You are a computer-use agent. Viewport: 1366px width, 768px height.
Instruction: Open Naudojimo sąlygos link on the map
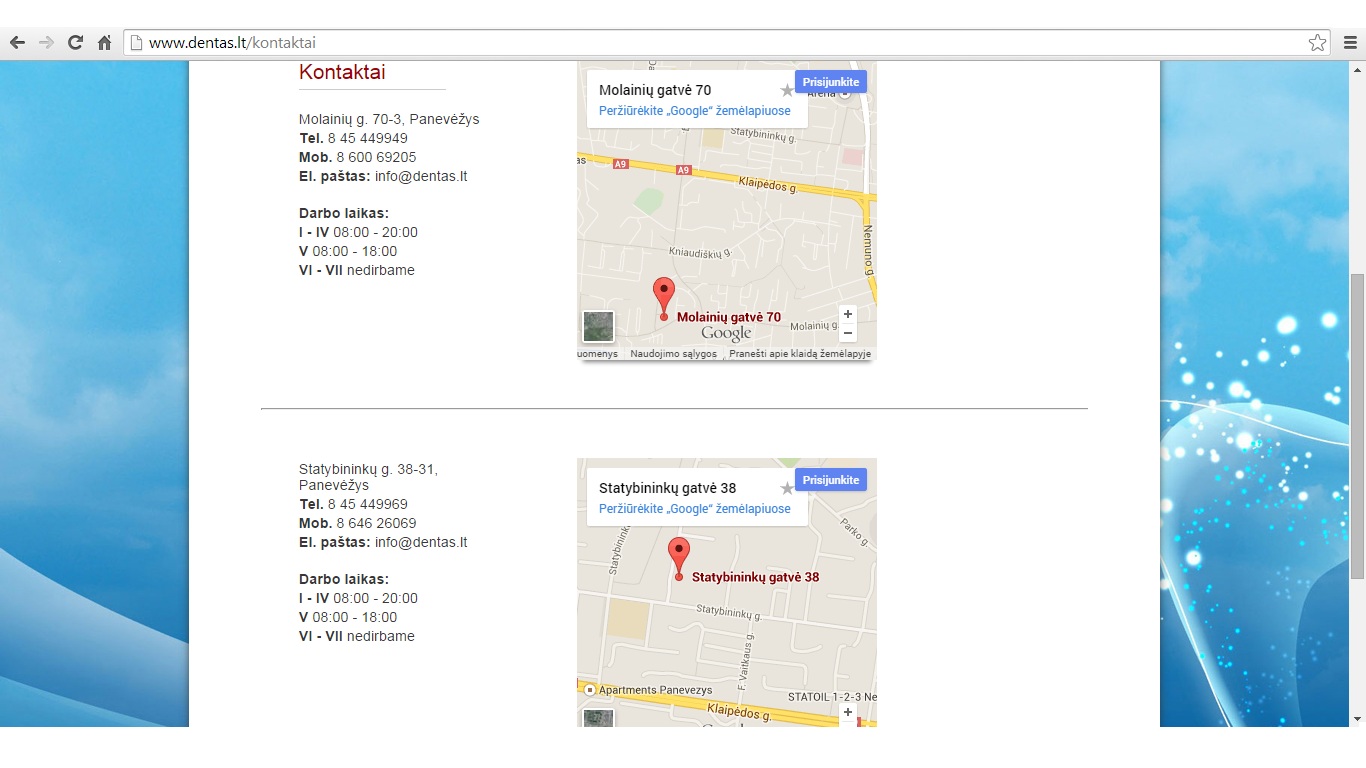[673, 354]
